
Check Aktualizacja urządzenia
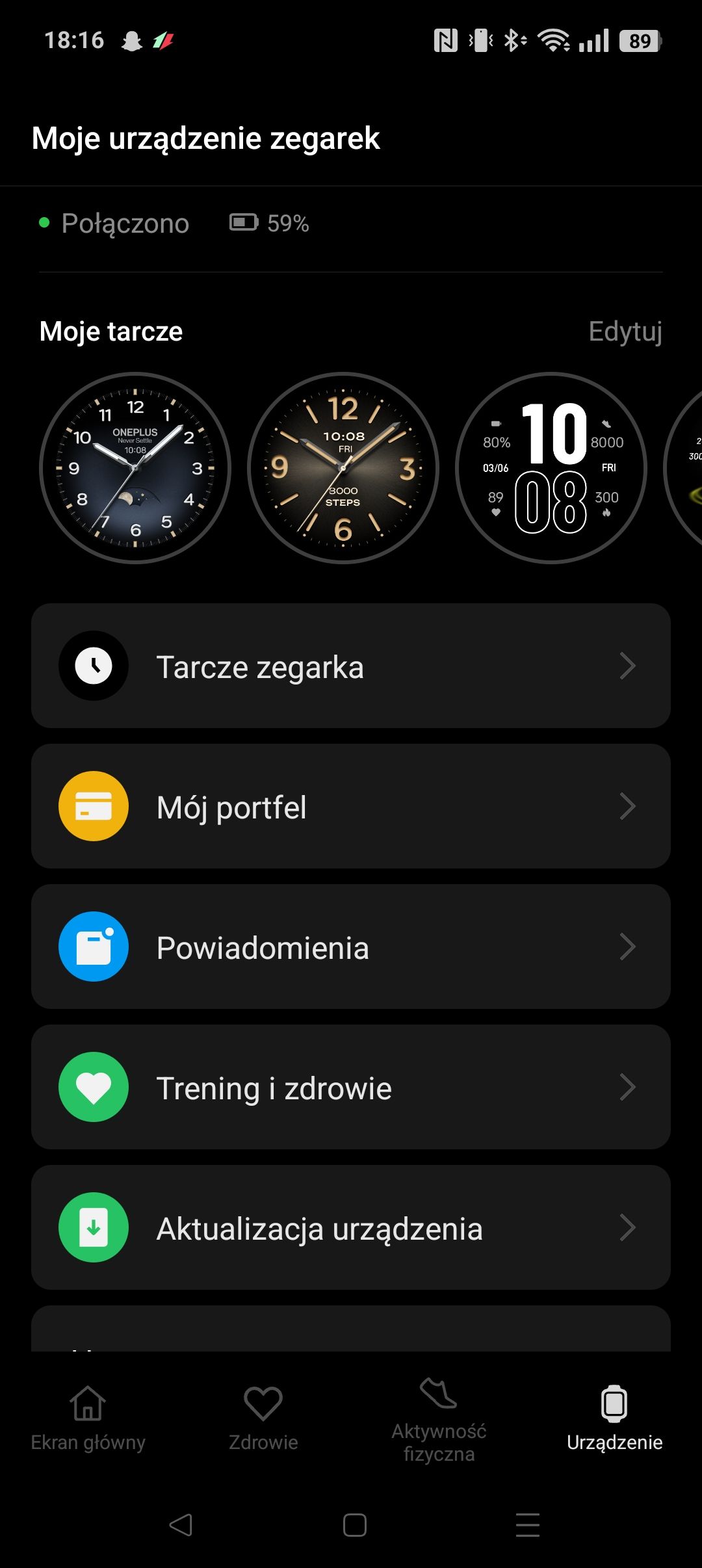pyautogui.click(x=351, y=1228)
